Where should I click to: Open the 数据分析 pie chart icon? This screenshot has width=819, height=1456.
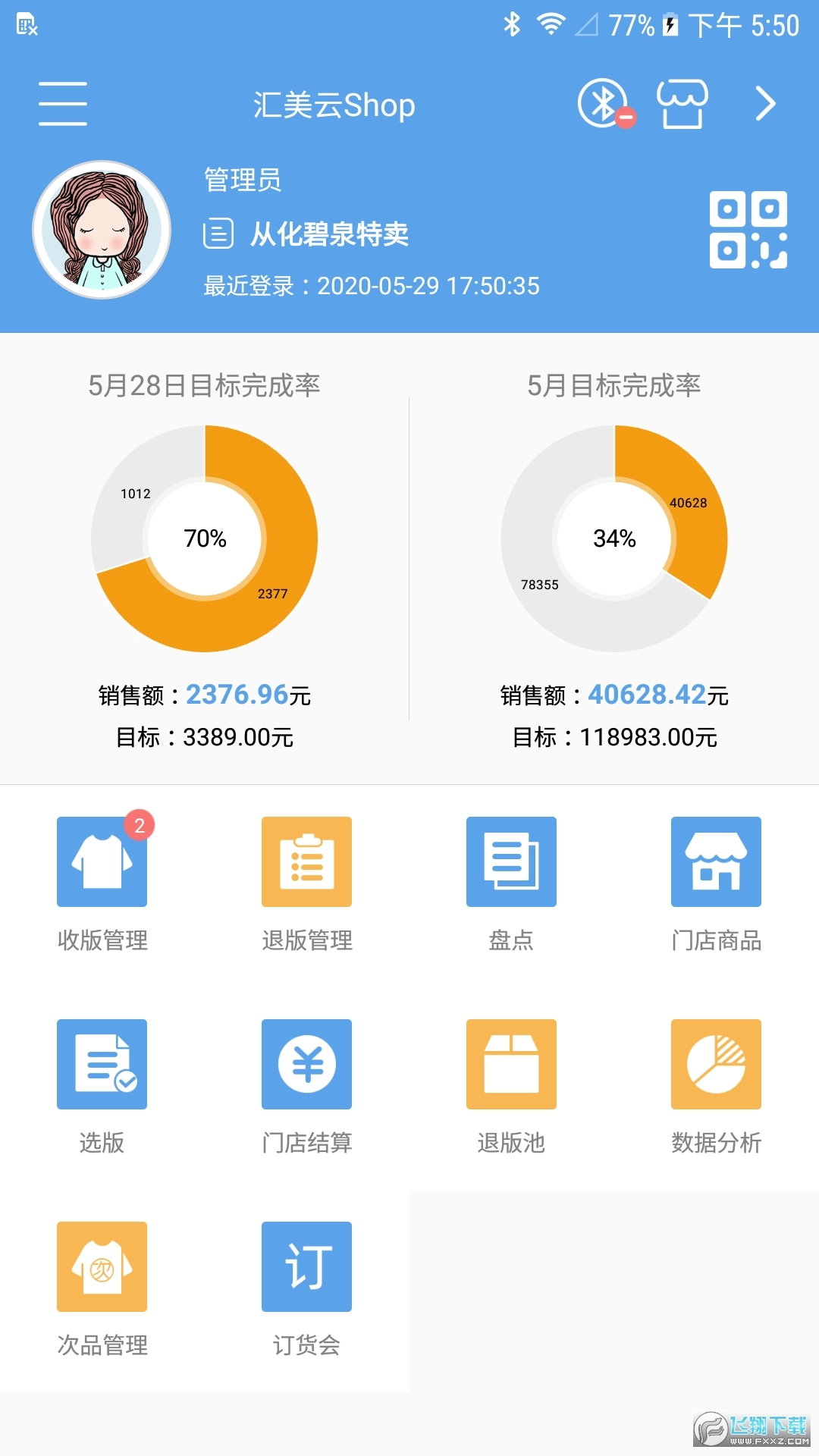click(x=716, y=1064)
